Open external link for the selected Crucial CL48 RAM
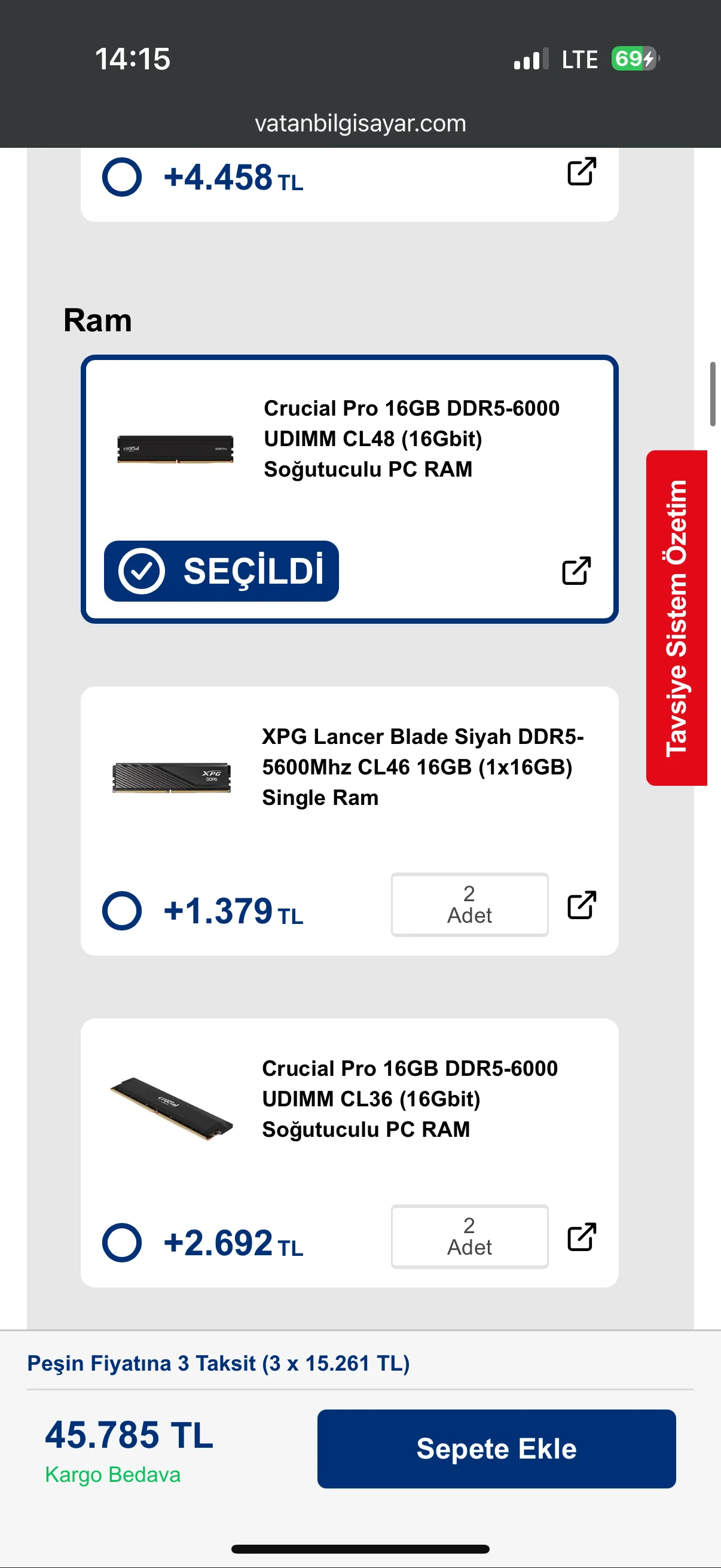Image resolution: width=721 pixels, height=1568 pixels. pyautogui.click(x=576, y=571)
